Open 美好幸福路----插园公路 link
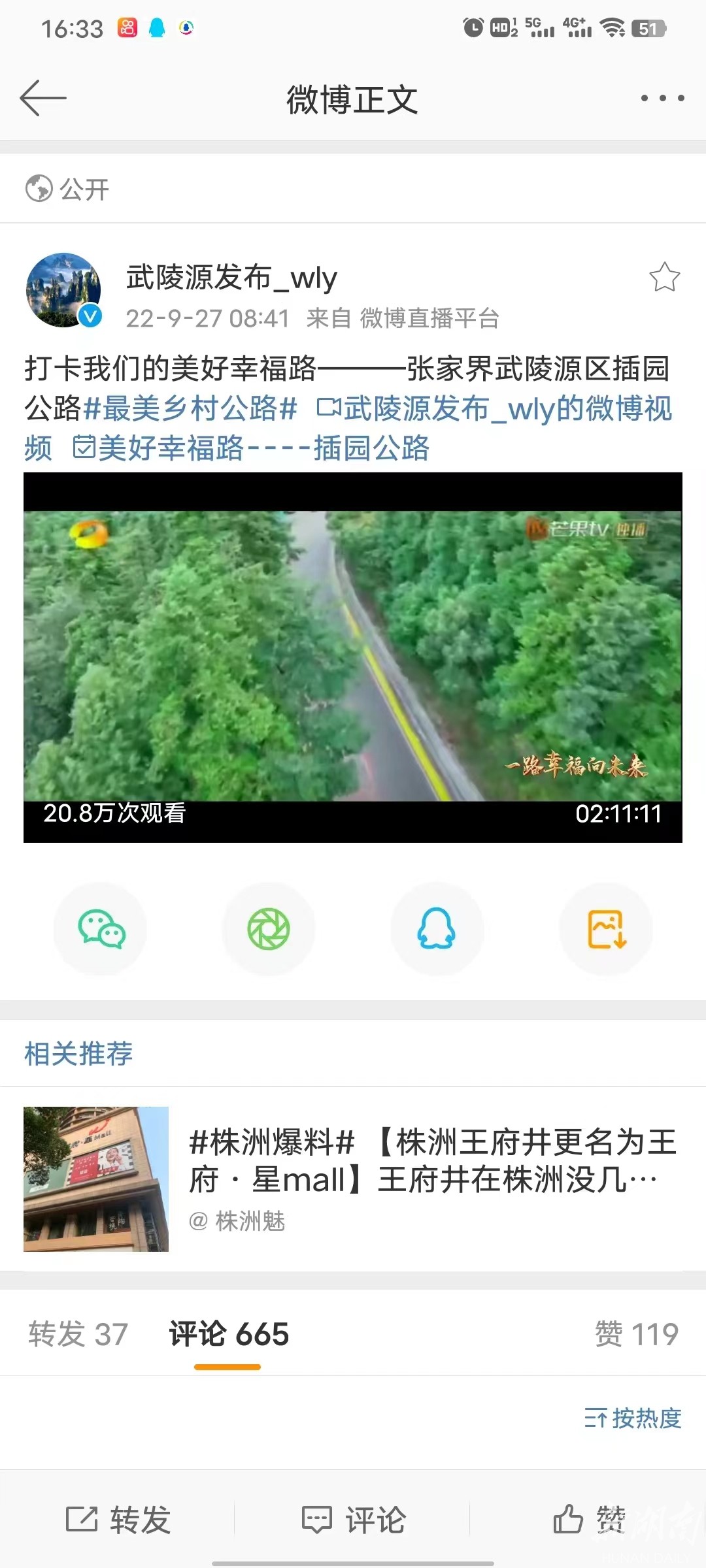This screenshot has width=706, height=1568. tap(252, 449)
